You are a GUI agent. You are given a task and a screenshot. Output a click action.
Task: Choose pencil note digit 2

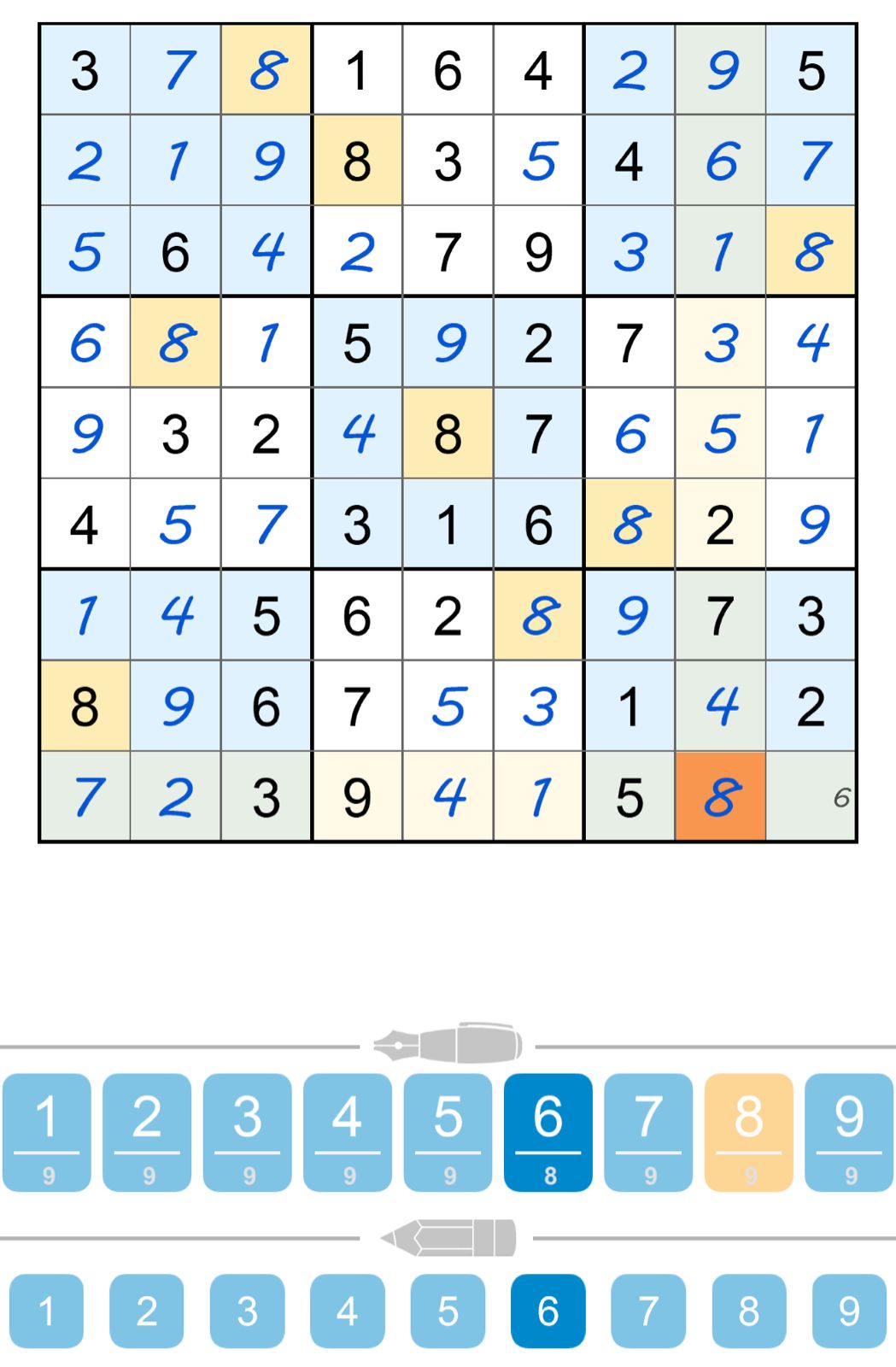(x=147, y=1311)
